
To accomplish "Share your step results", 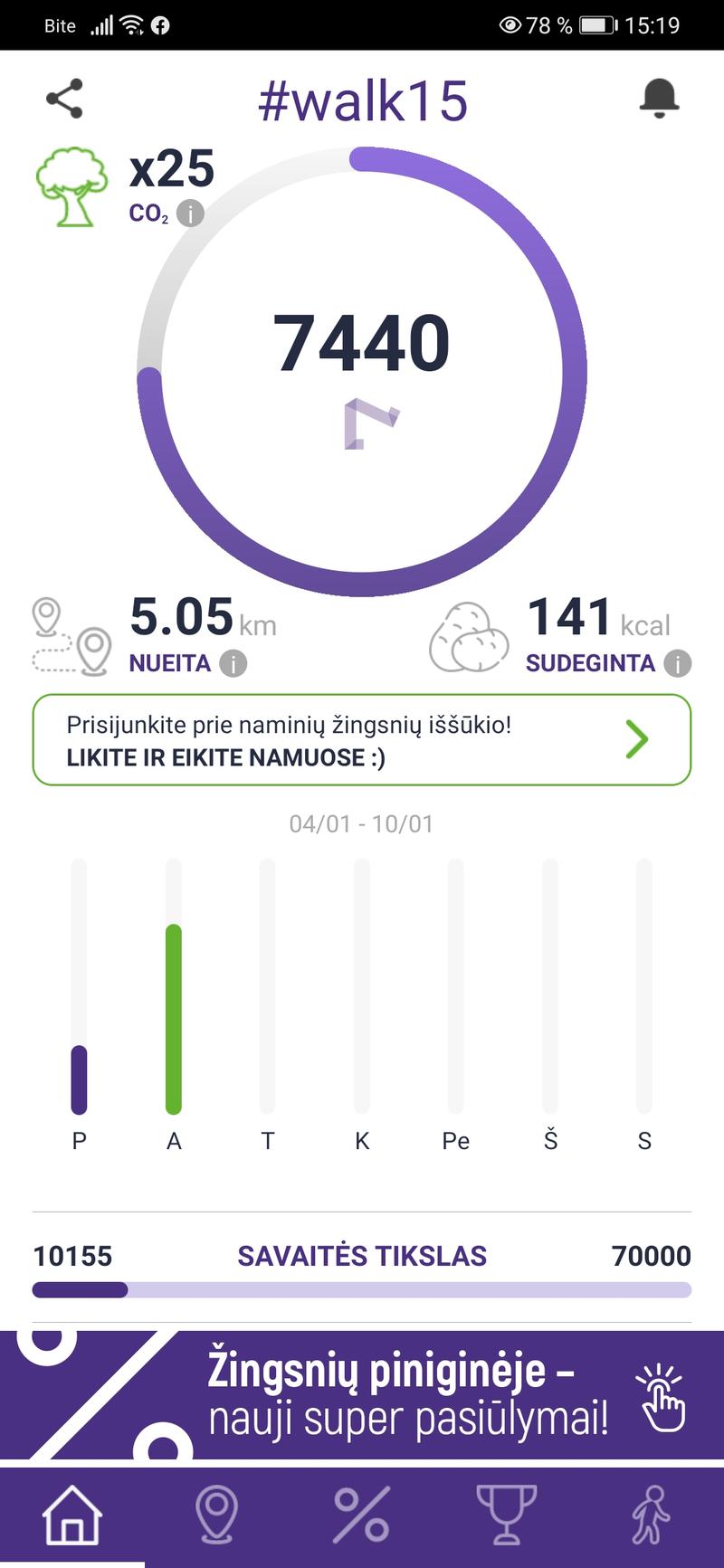I will (64, 99).
